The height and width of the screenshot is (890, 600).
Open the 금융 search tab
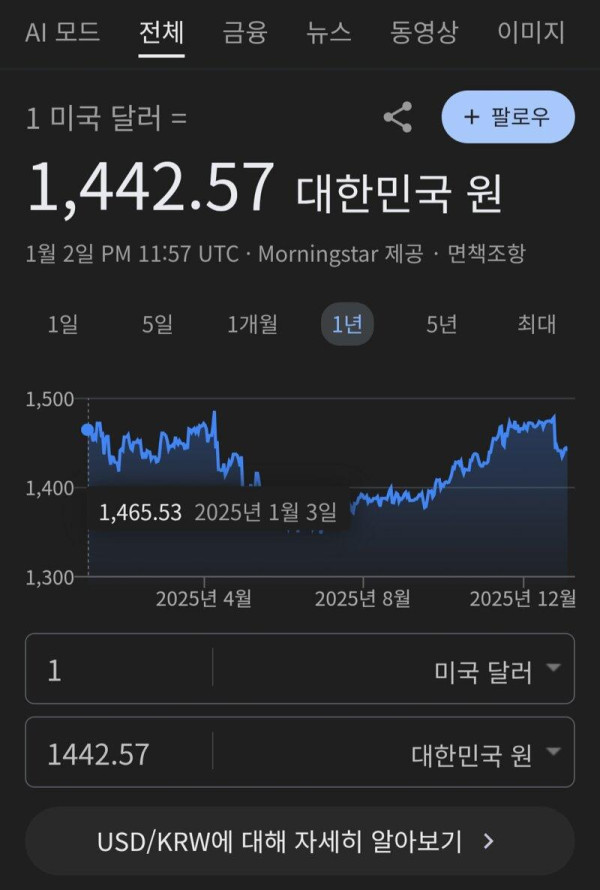[245, 32]
